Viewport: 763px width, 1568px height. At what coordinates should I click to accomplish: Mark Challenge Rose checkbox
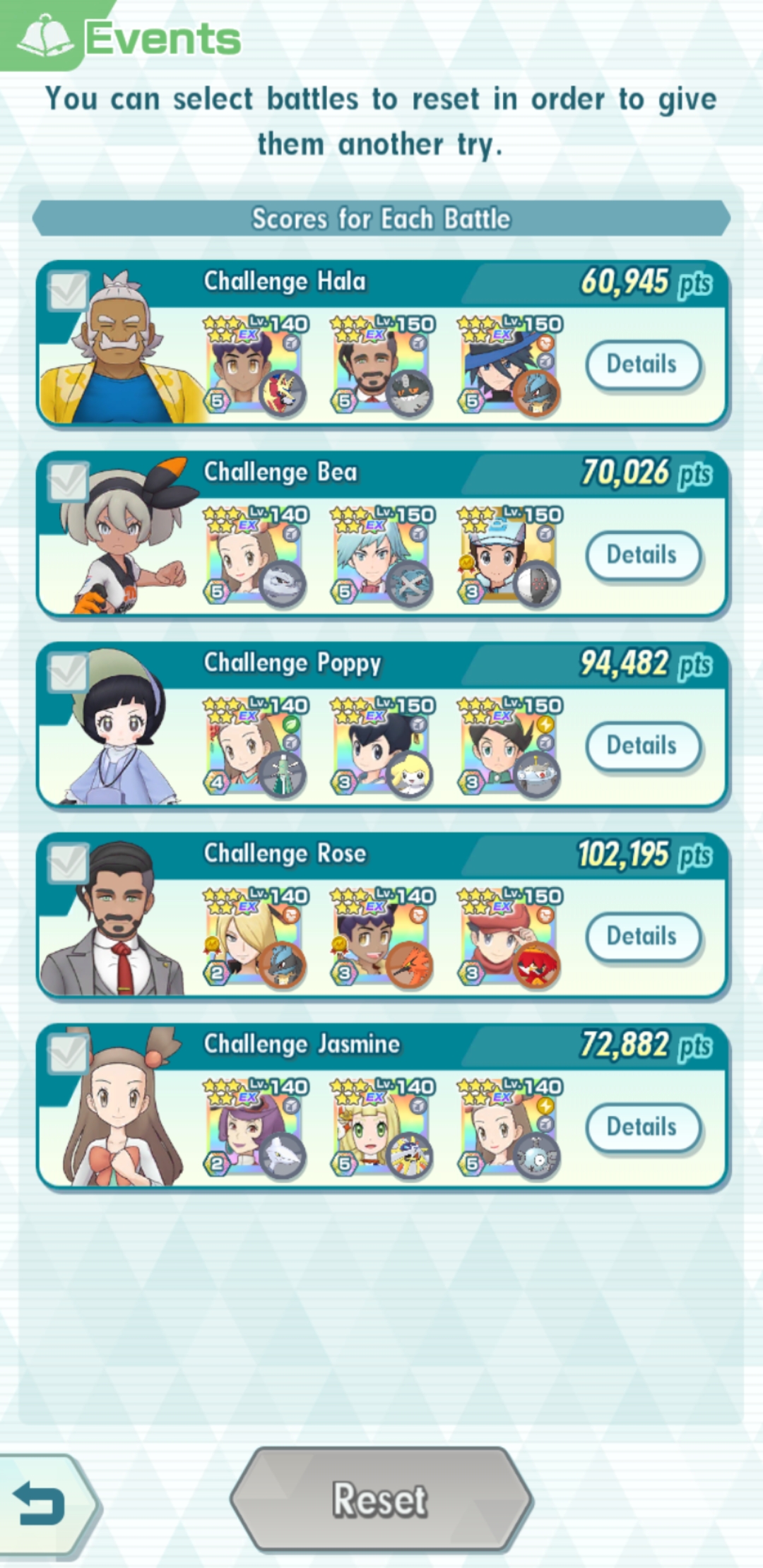tap(68, 862)
